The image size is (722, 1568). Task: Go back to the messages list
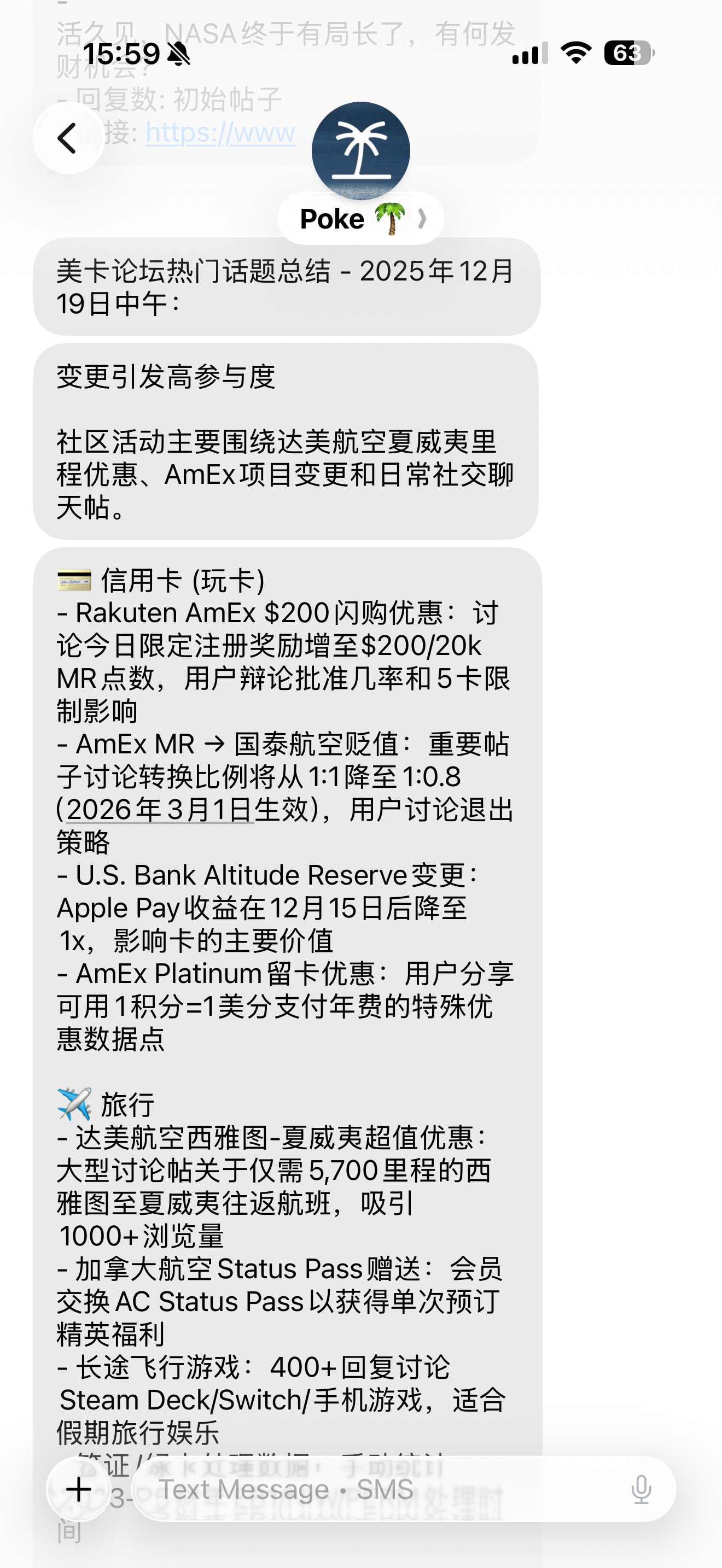(x=68, y=138)
